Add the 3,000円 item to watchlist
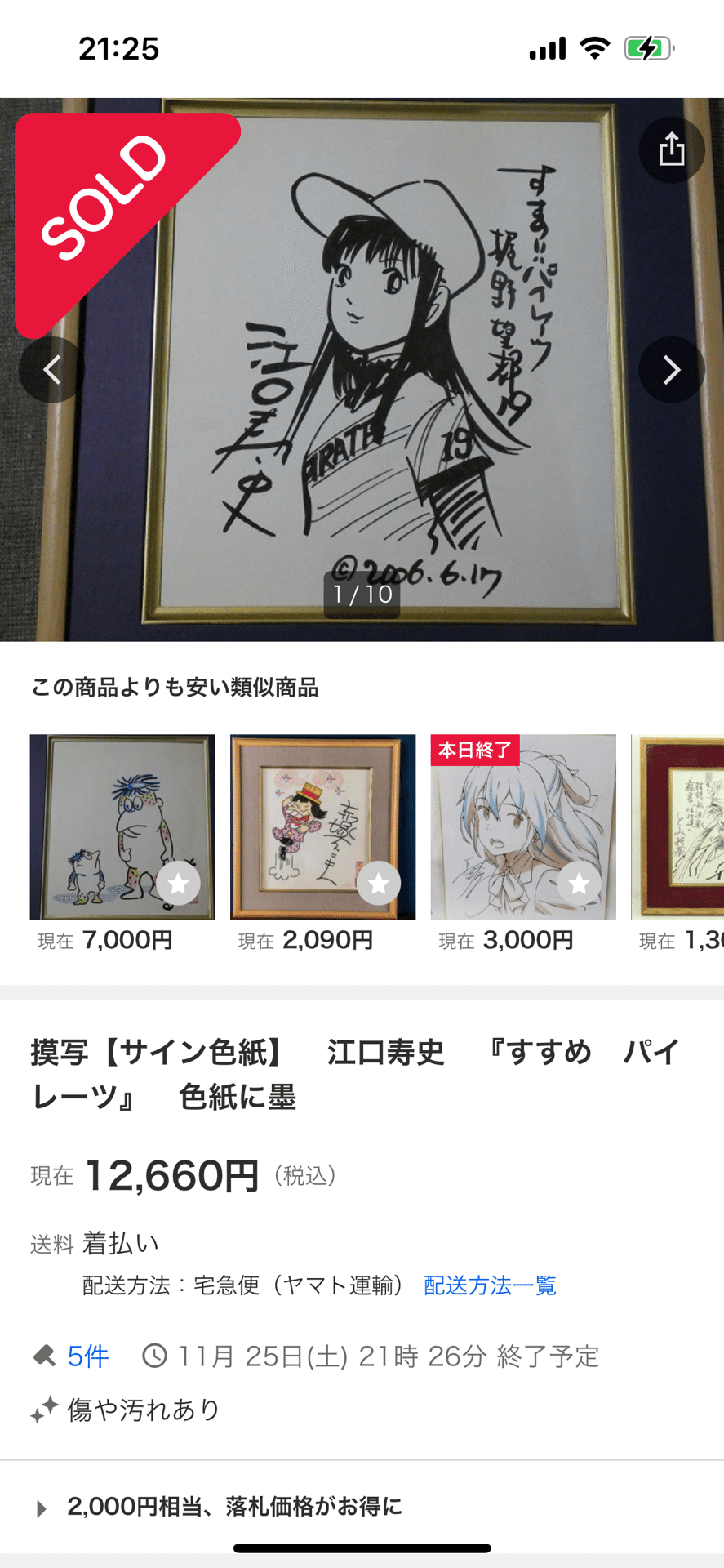 [x=580, y=883]
